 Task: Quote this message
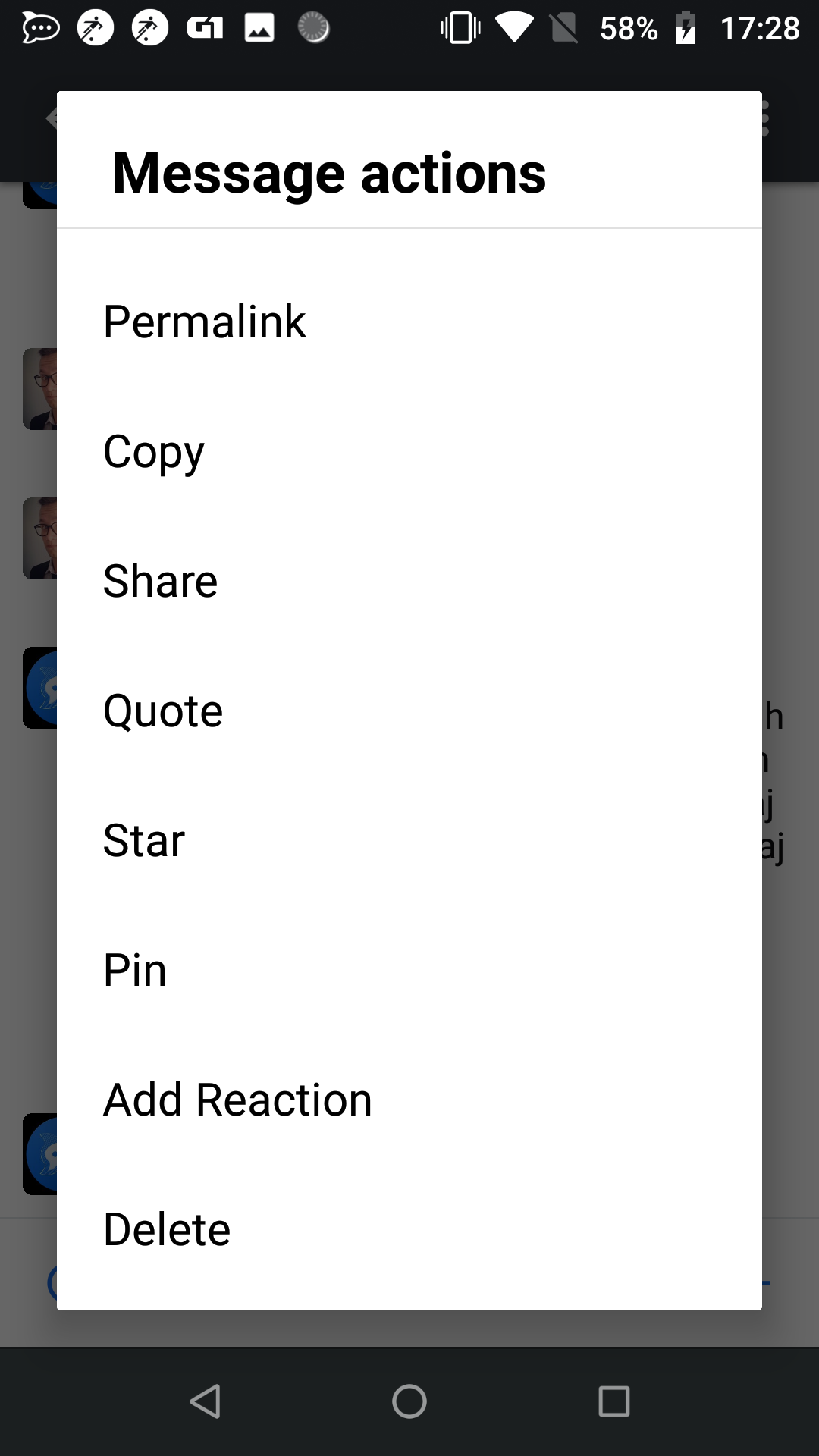tap(409, 711)
